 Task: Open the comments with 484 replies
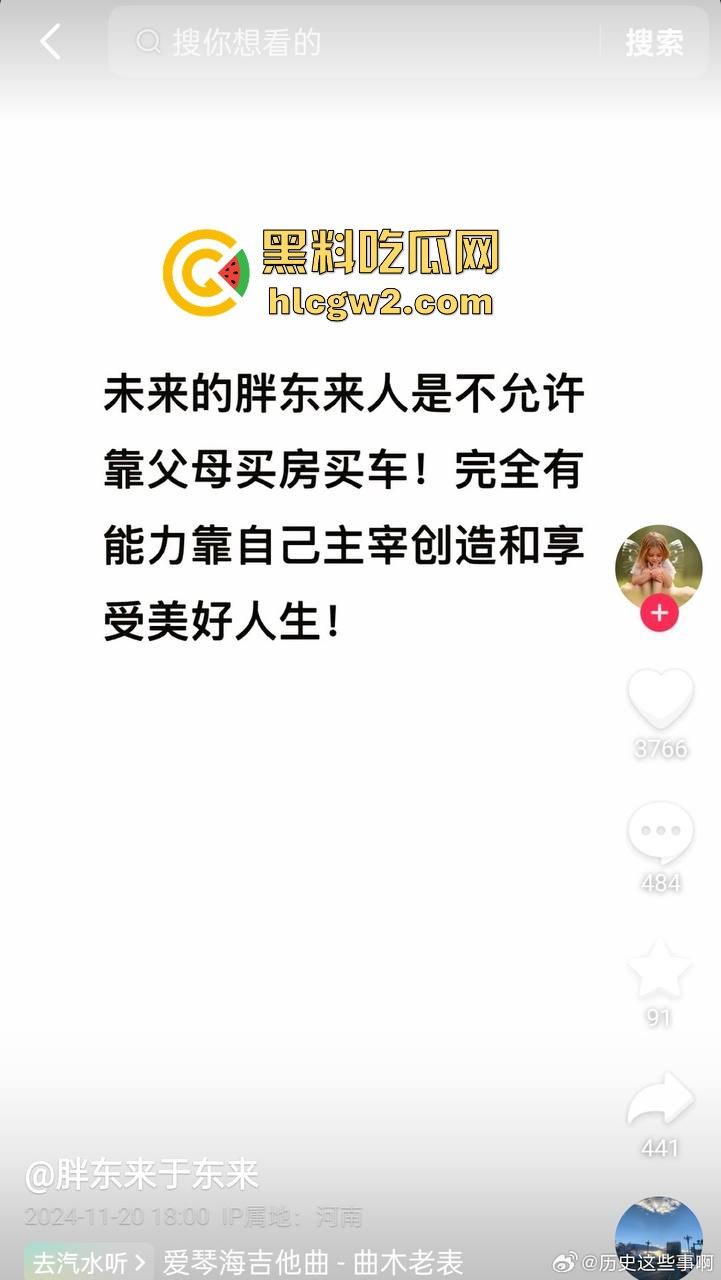pos(660,835)
